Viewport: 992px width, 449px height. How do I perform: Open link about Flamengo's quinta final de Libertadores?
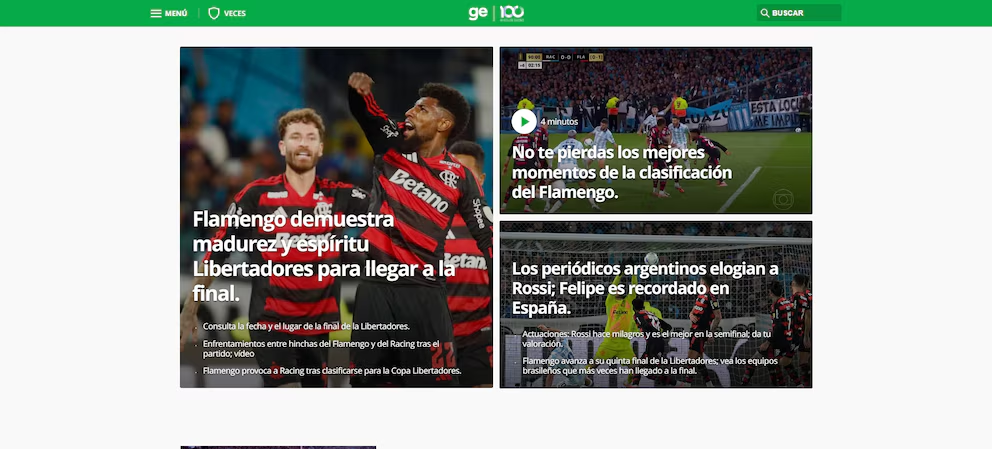click(x=650, y=365)
